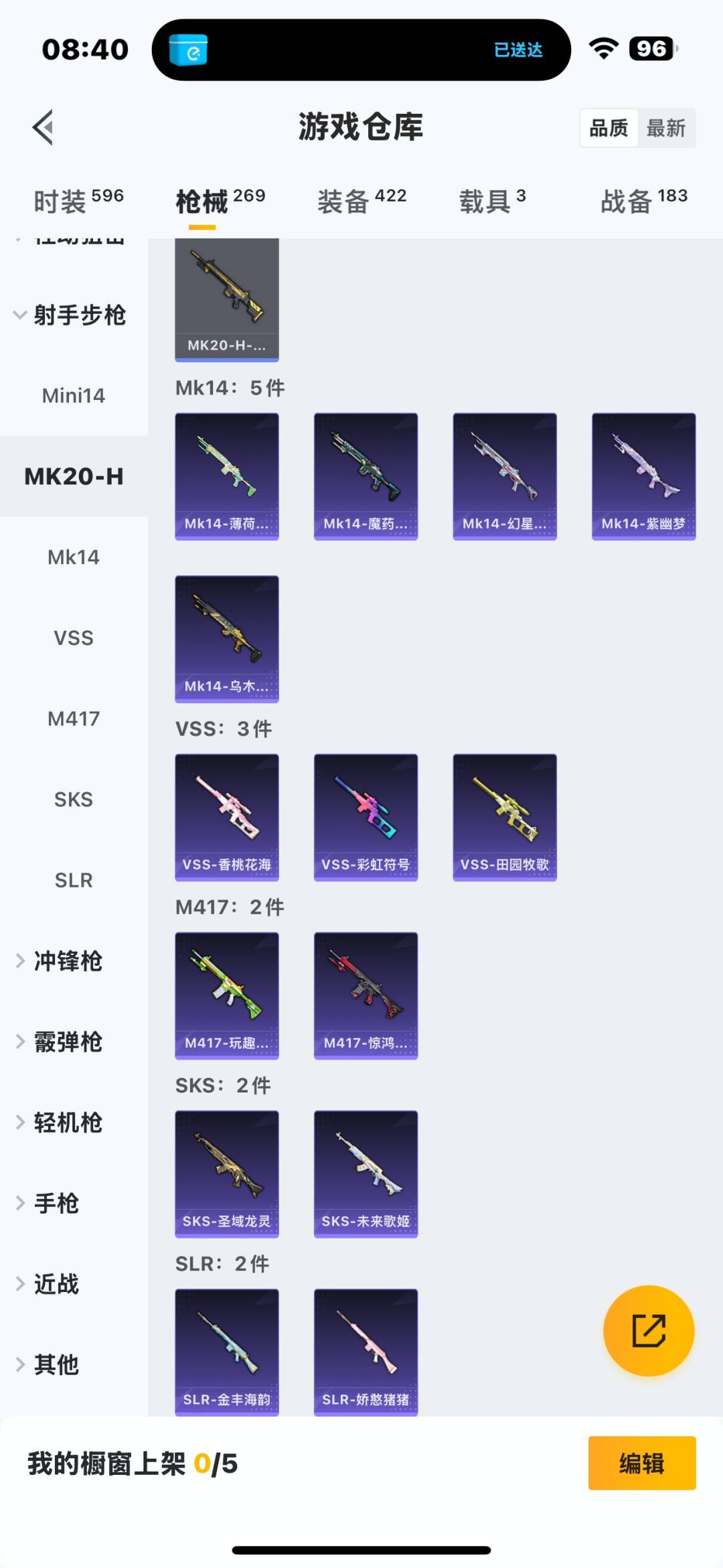View the VSS-田园牧歌 skin
This screenshot has width=723, height=1568.
[x=505, y=817]
